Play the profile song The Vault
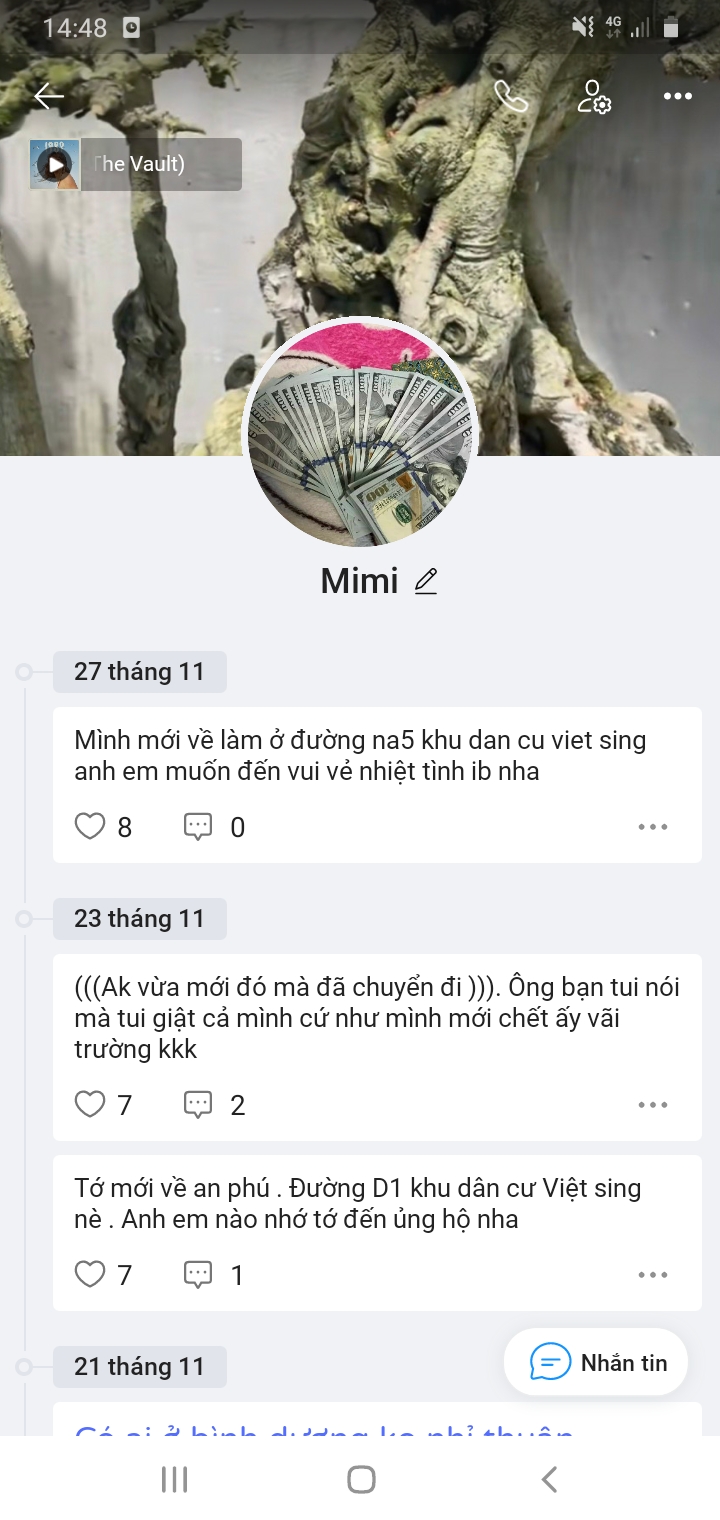Viewport: 720px width, 1520px height. [55, 164]
